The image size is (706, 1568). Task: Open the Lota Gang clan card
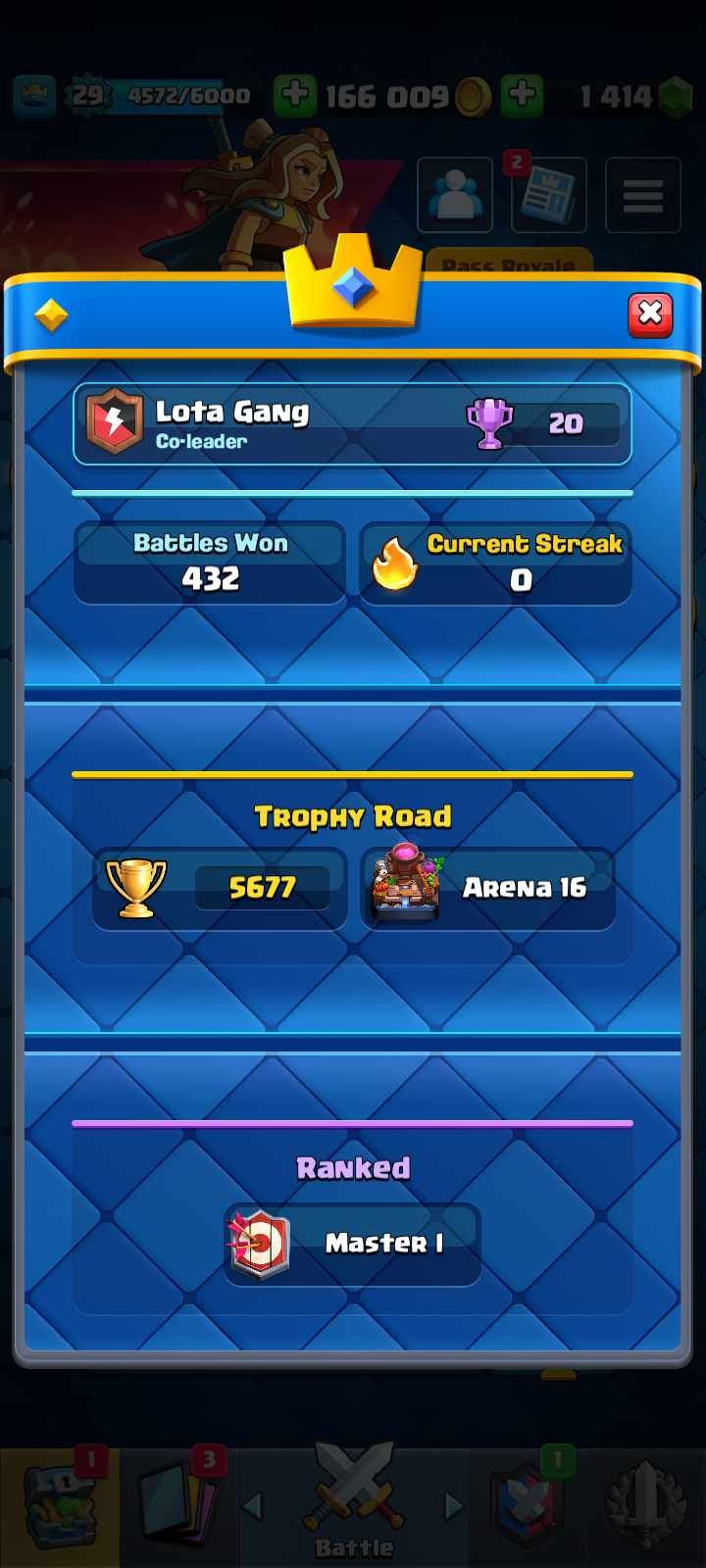(x=352, y=424)
